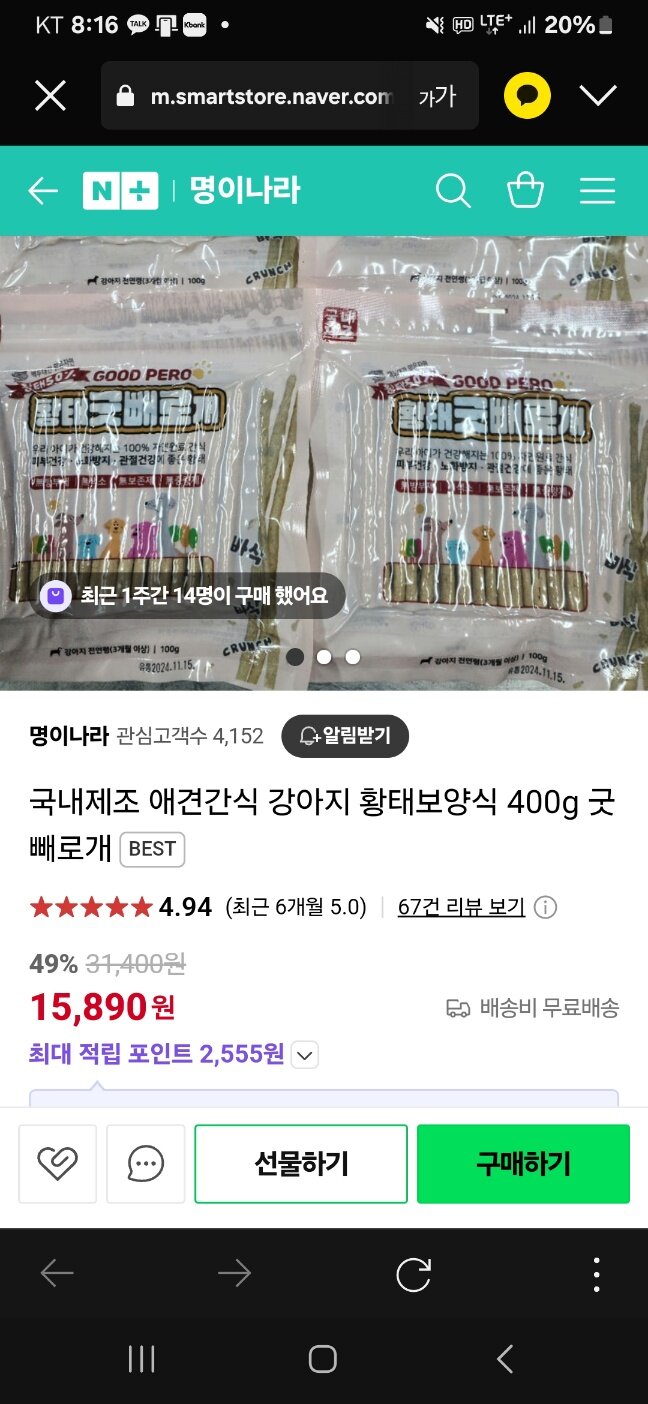Screen dimensions: 648x1404
Task: Open the talk inquiry chat bubble
Action: pos(146,1164)
